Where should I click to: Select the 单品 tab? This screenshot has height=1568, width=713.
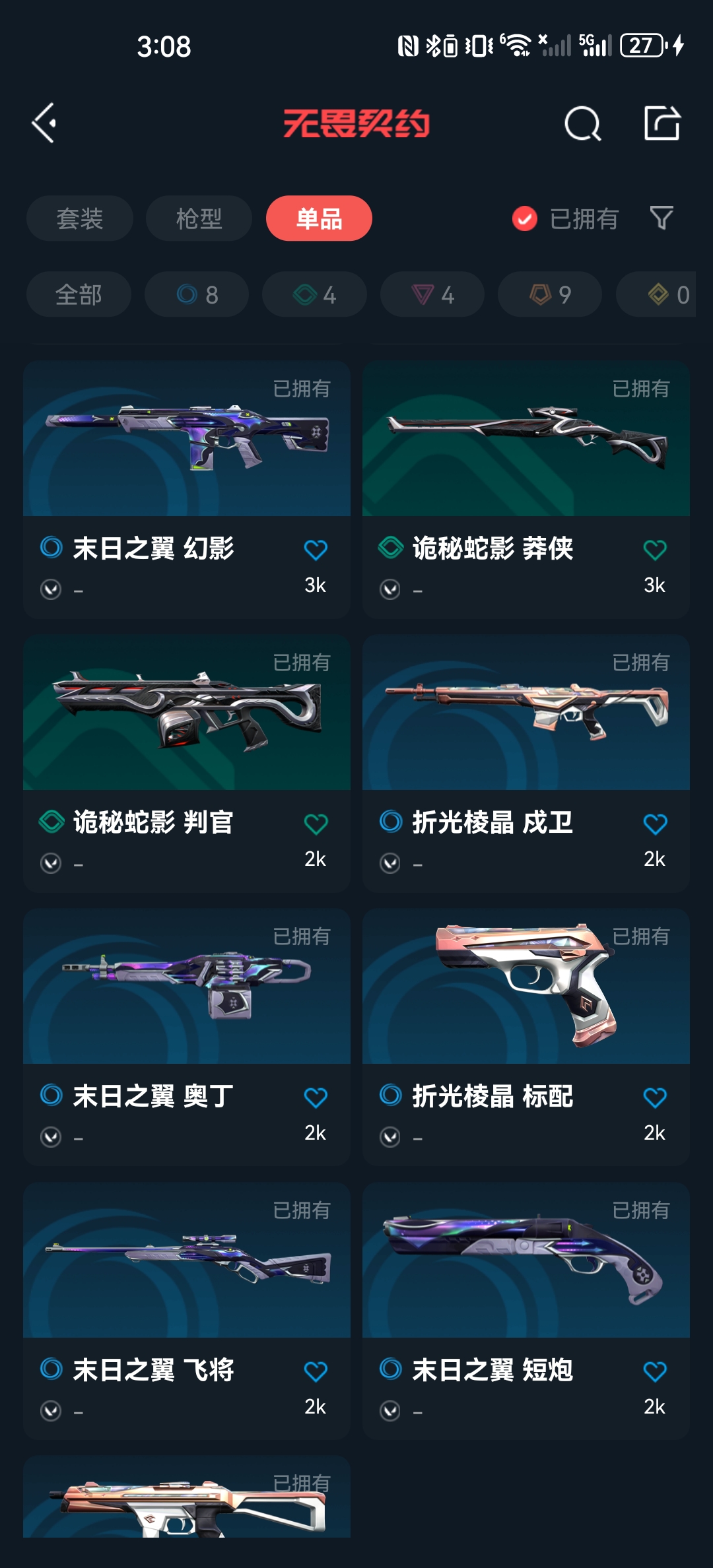point(319,218)
